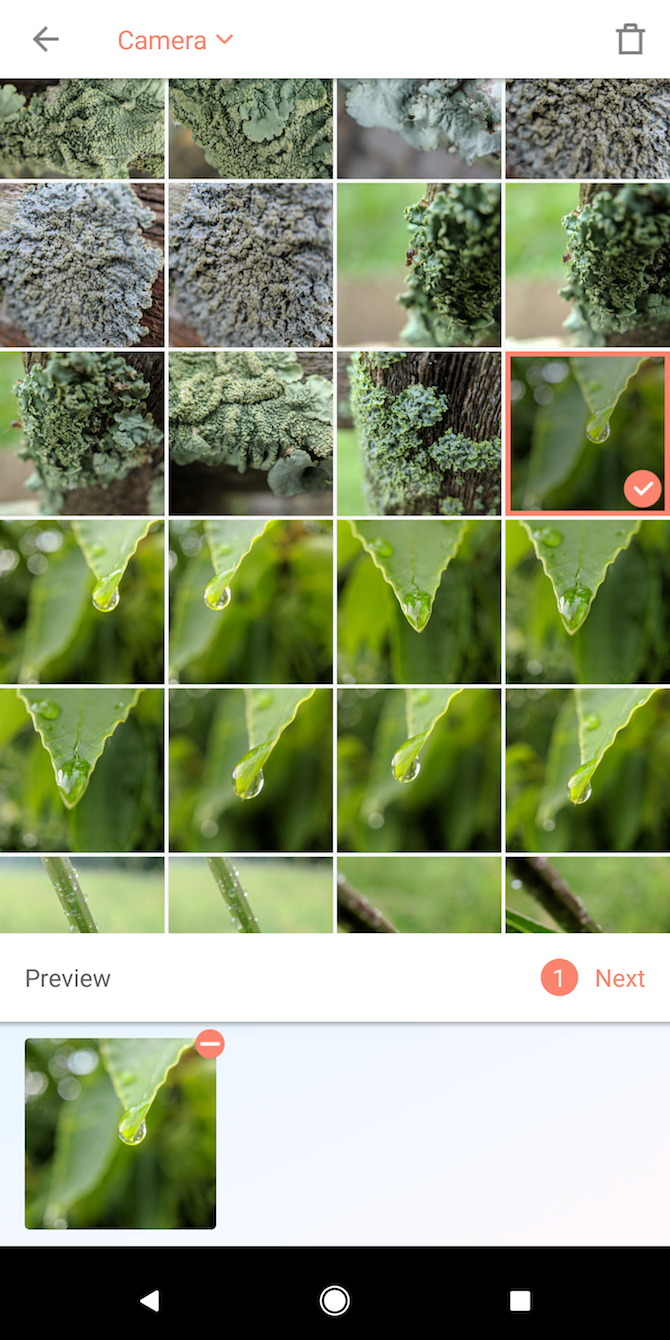Tap the system home button
This screenshot has width=670, height=1340.
tap(334, 1300)
